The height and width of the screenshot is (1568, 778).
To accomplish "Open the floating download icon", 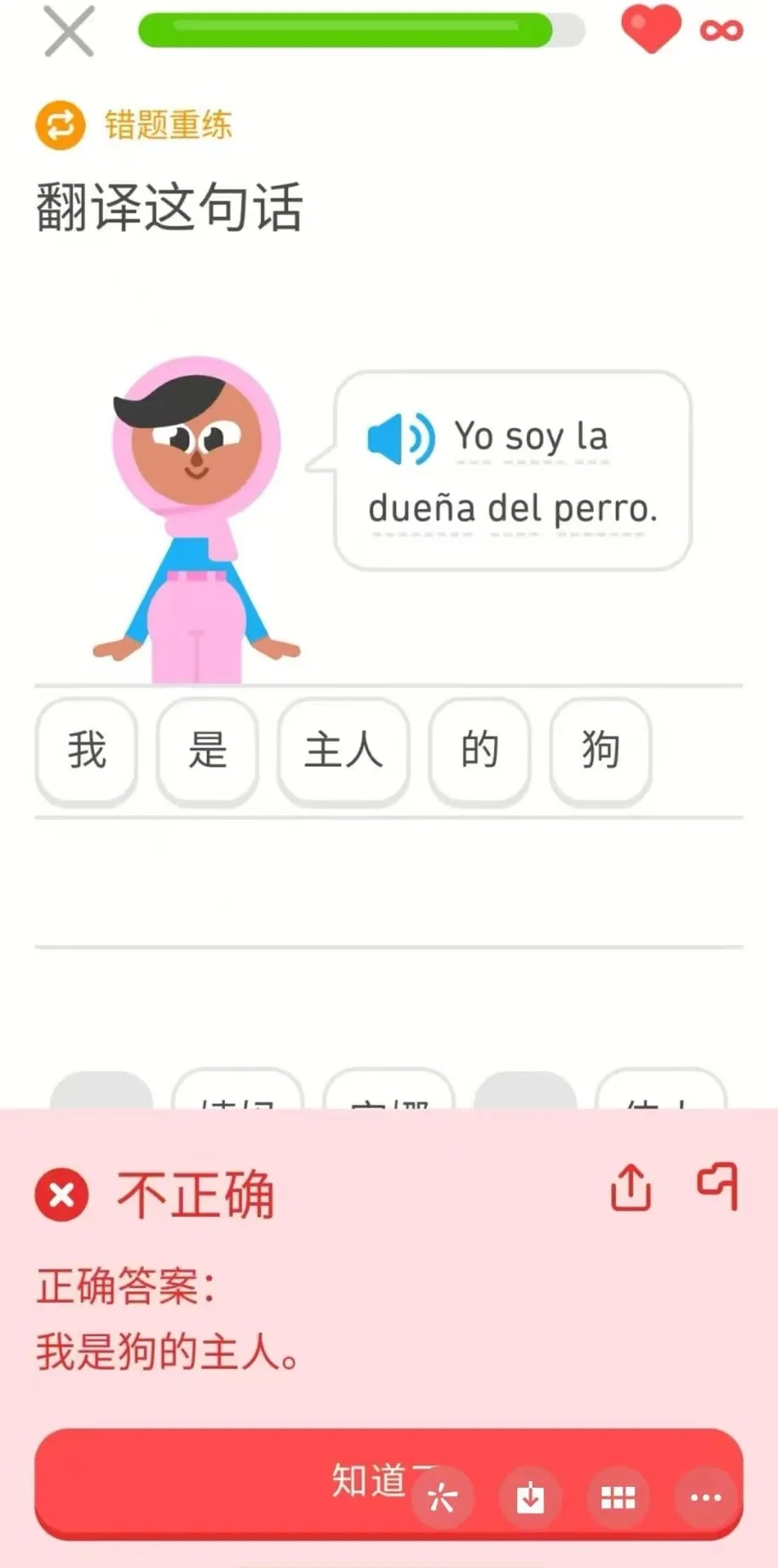I will click(530, 1497).
